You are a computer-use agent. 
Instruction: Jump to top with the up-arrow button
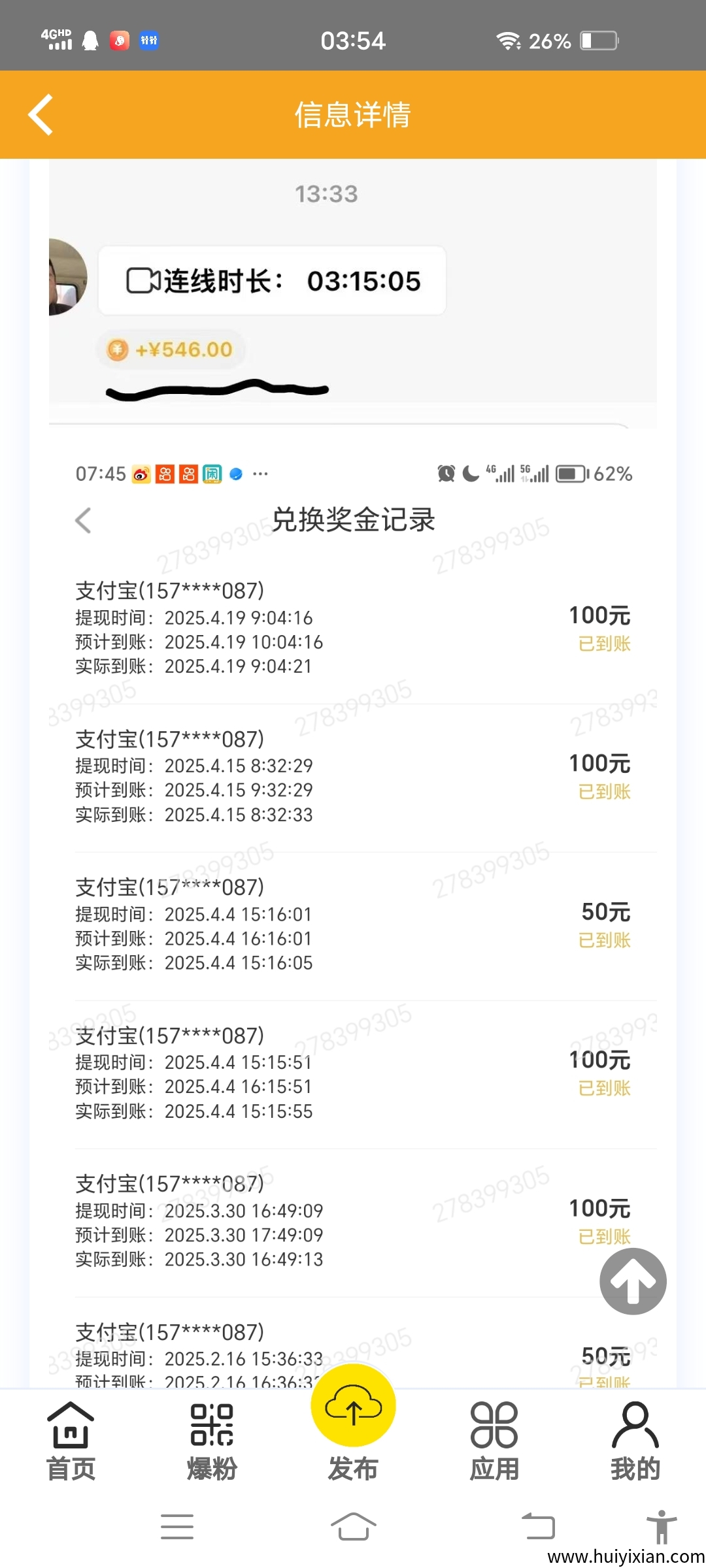click(633, 1281)
